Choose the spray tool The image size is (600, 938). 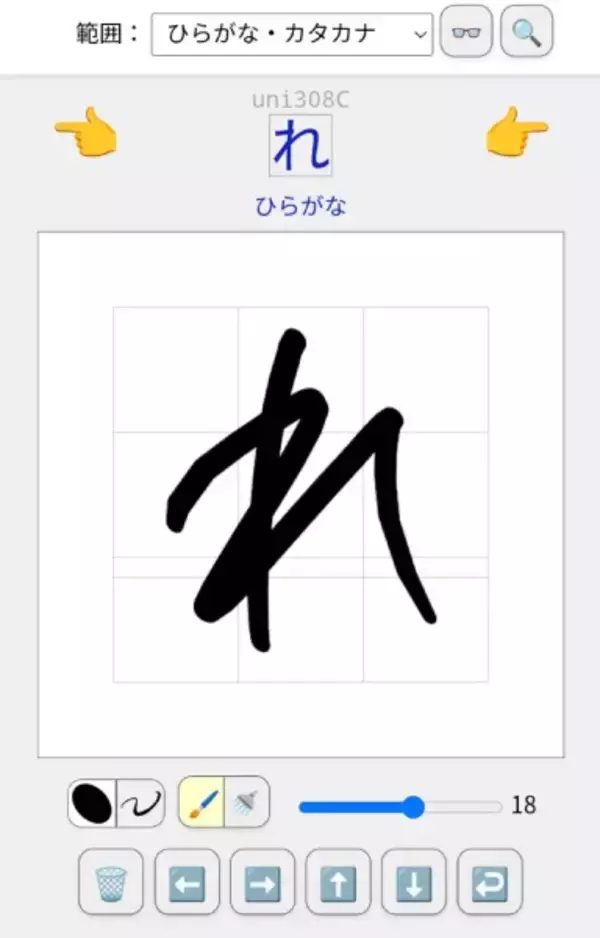click(x=246, y=803)
